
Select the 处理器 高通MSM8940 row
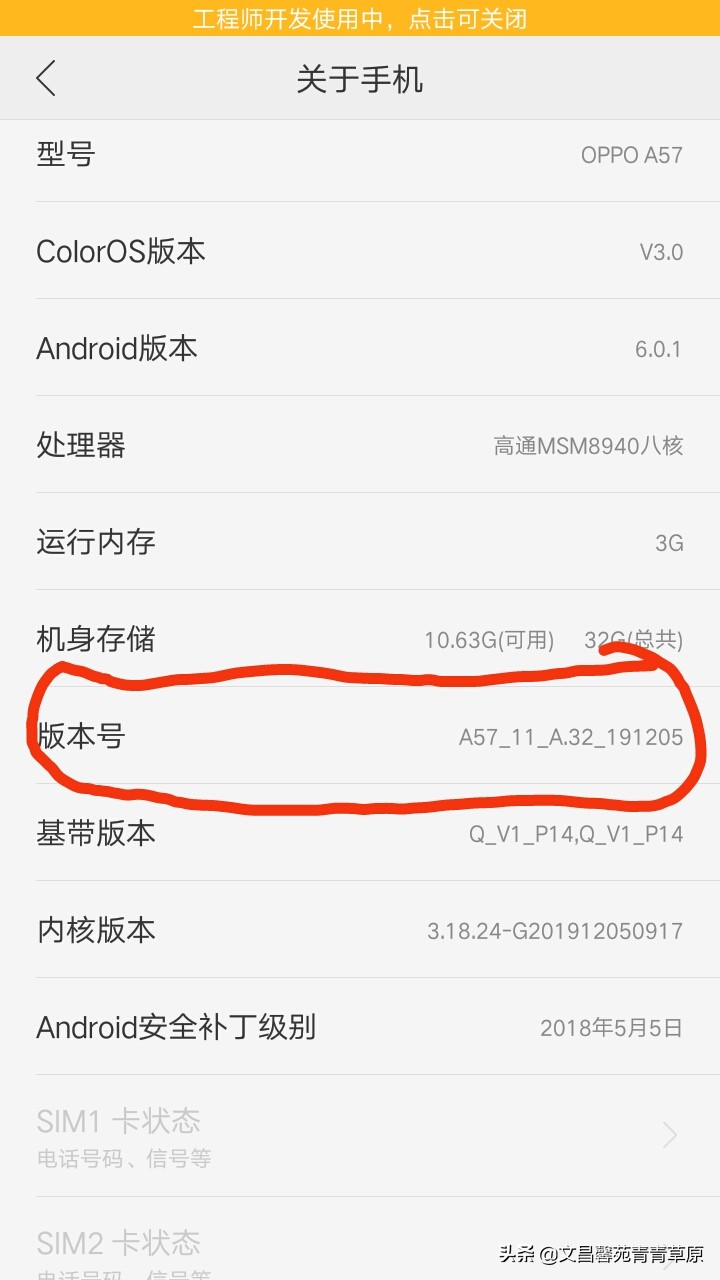360,446
